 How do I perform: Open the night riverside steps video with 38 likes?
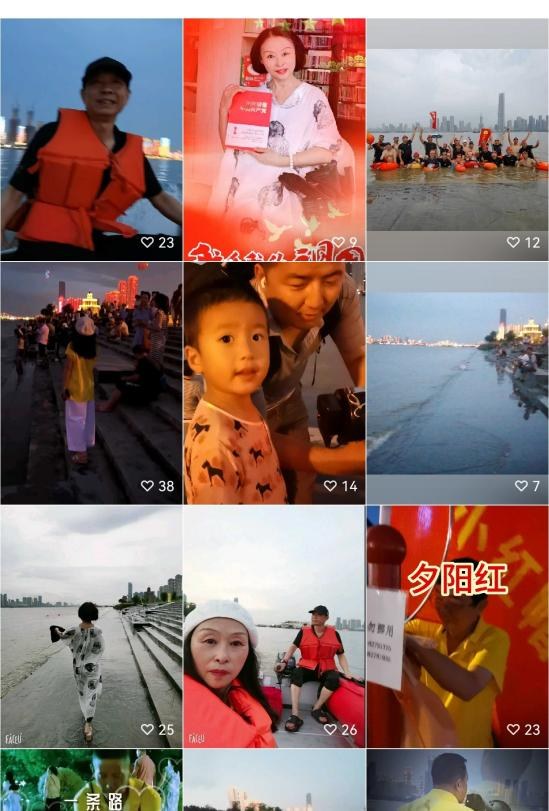tap(91, 383)
